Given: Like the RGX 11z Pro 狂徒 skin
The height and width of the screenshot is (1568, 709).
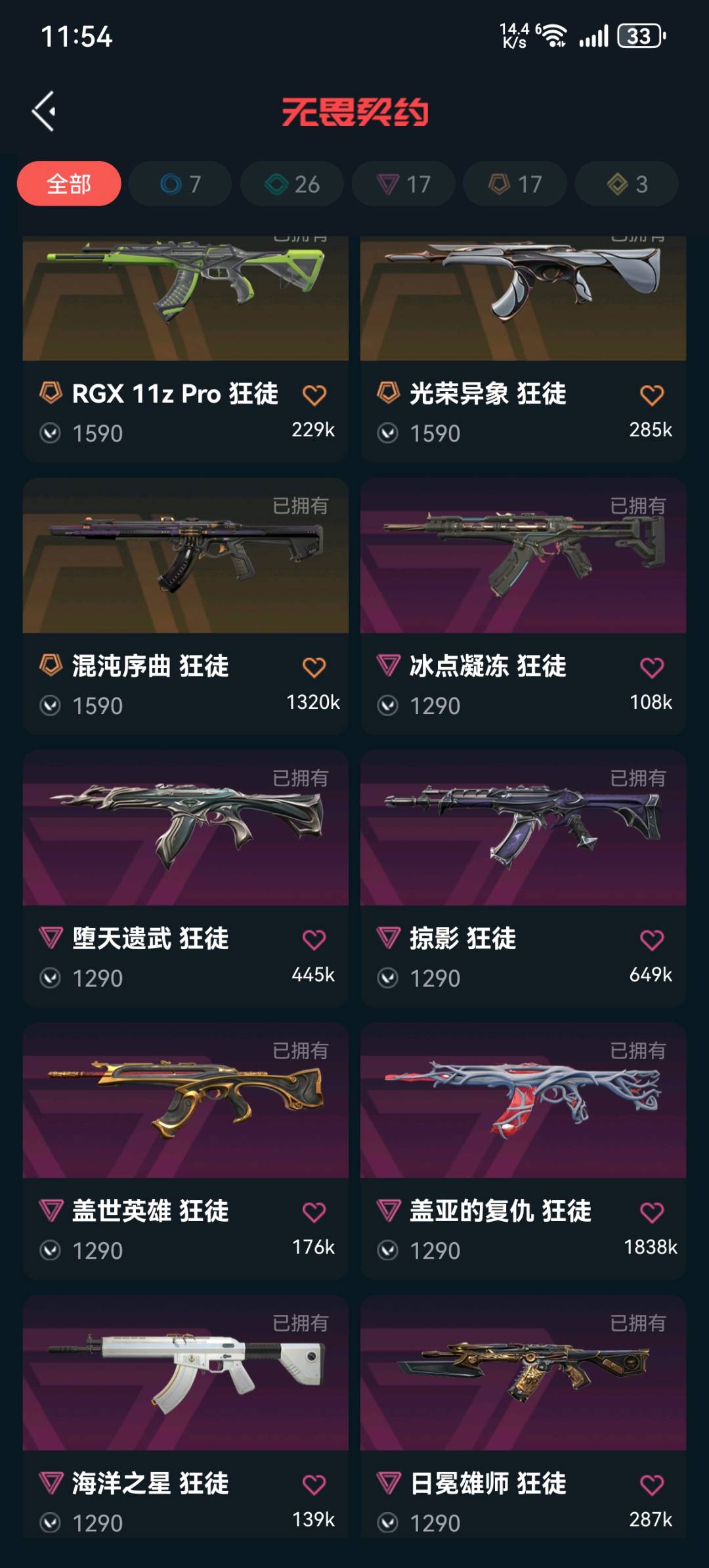Looking at the screenshot, I should [x=314, y=395].
